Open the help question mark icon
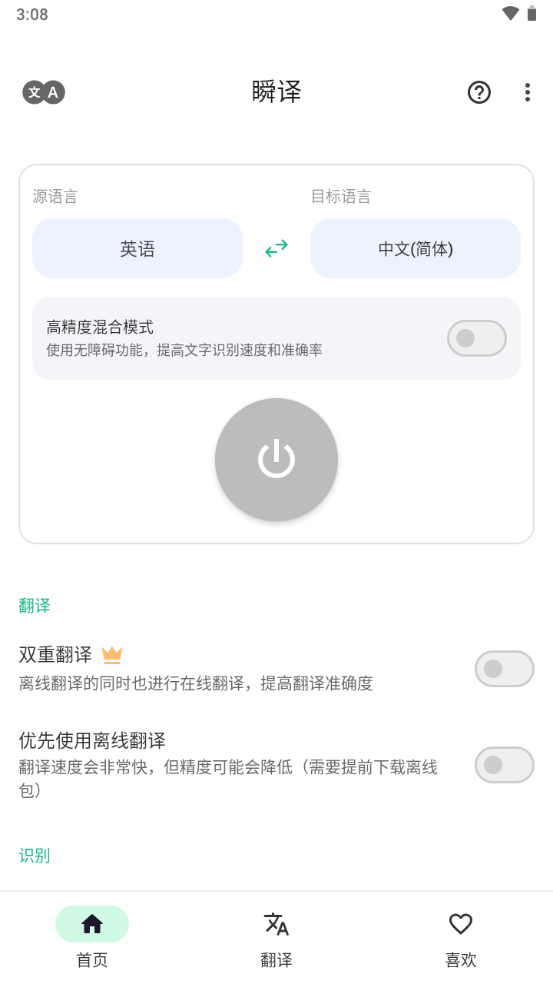This screenshot has width=553, height=984. tap(479, 92)
